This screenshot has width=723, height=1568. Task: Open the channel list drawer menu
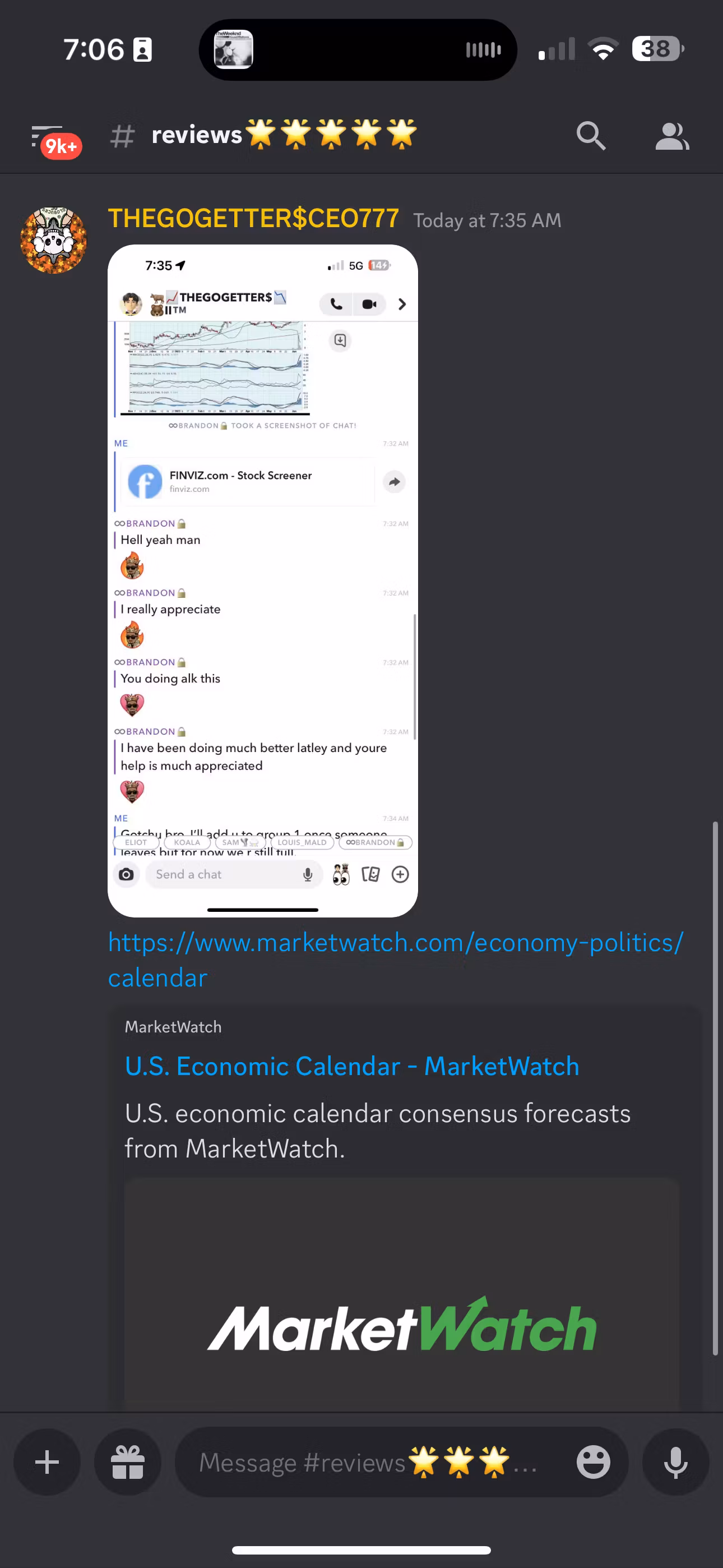(x=48, y=137)
